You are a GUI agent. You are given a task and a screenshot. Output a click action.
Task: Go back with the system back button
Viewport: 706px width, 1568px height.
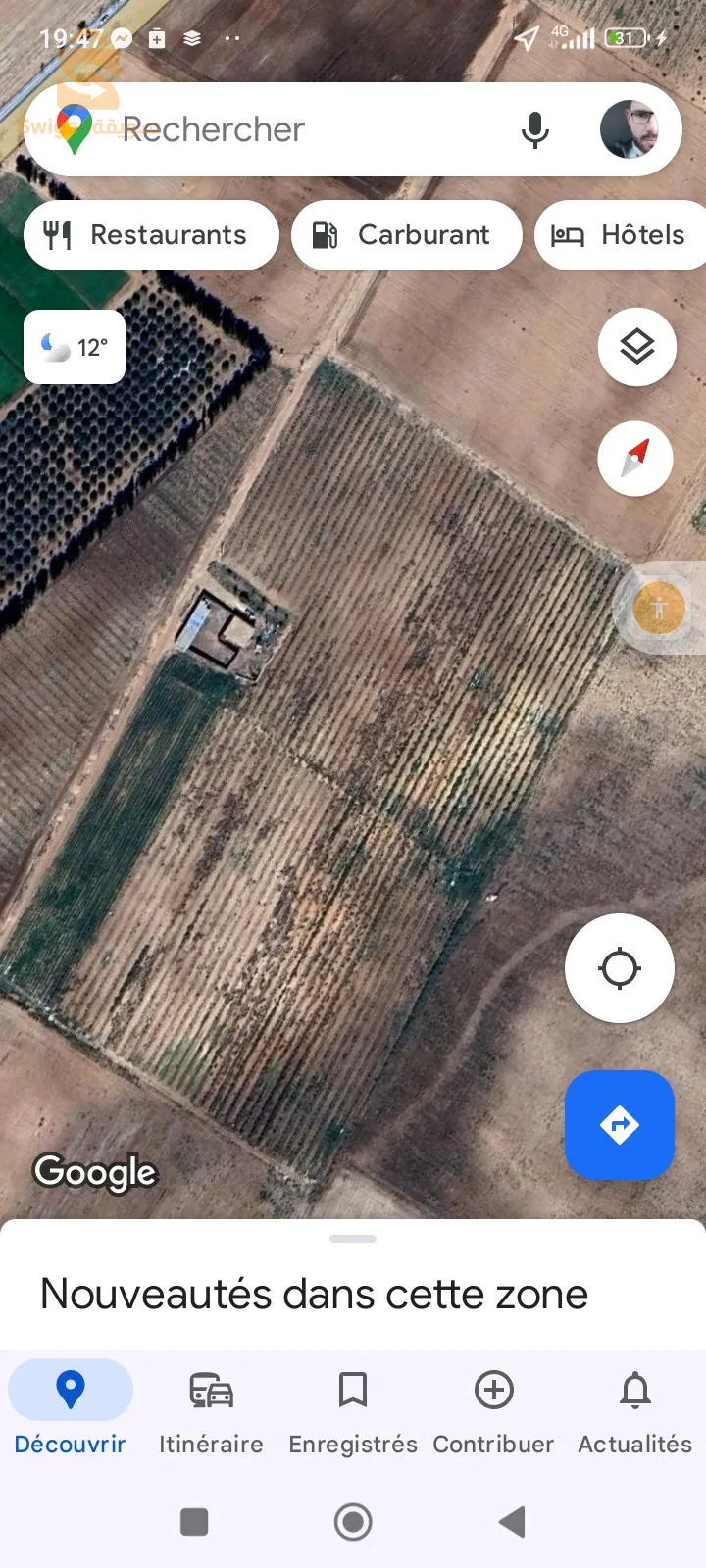(512, 1522)
